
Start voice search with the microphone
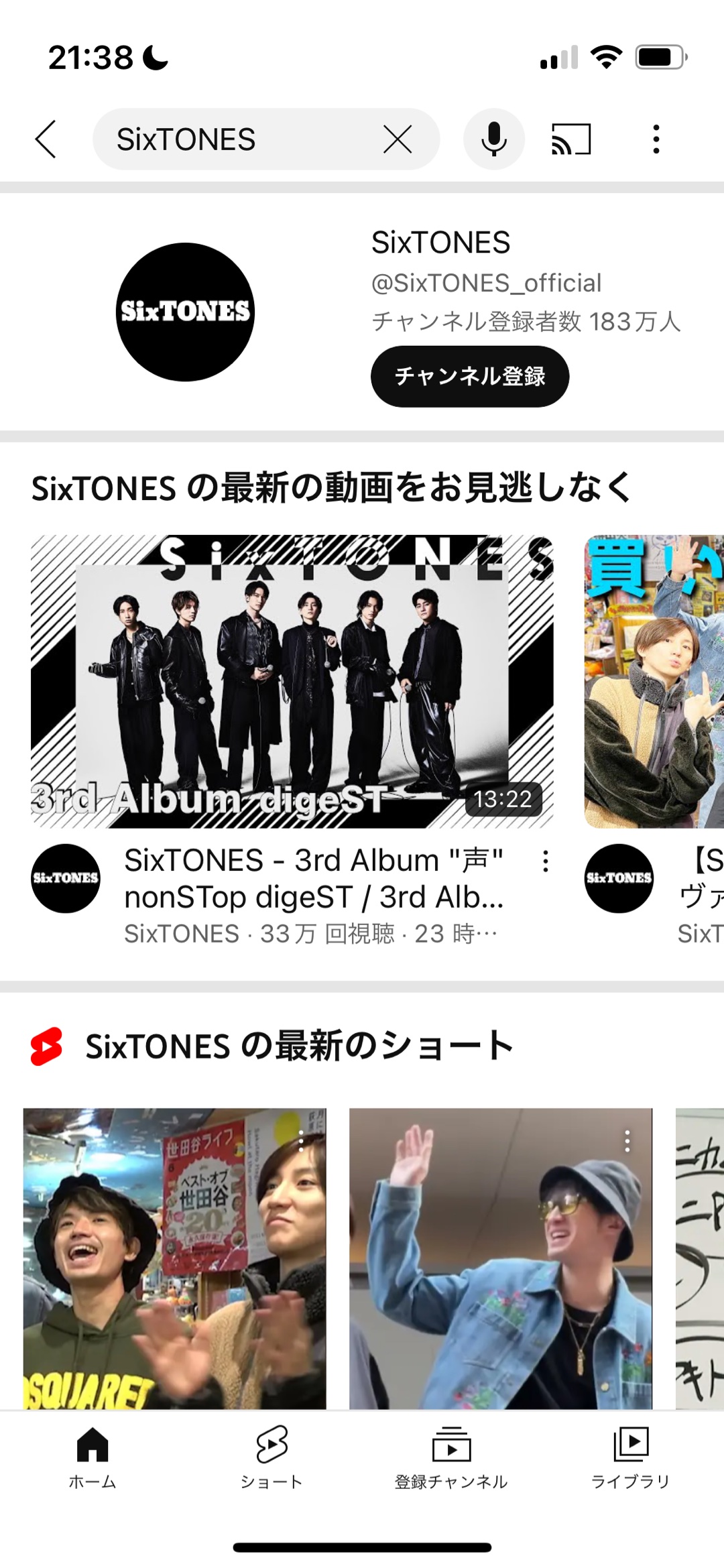point(494,139)
